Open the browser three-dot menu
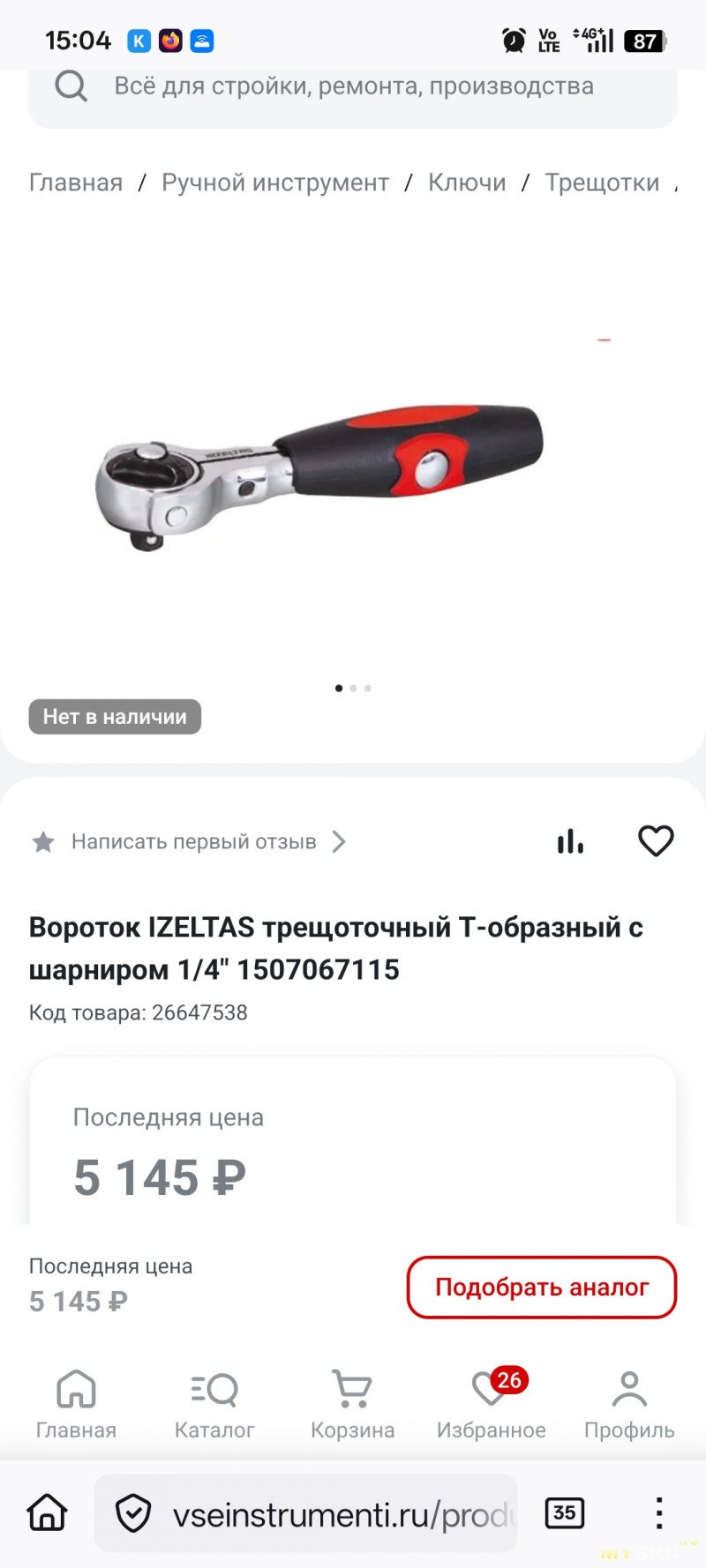This screenshot has height=1568, width=706. coord(658,1513)
